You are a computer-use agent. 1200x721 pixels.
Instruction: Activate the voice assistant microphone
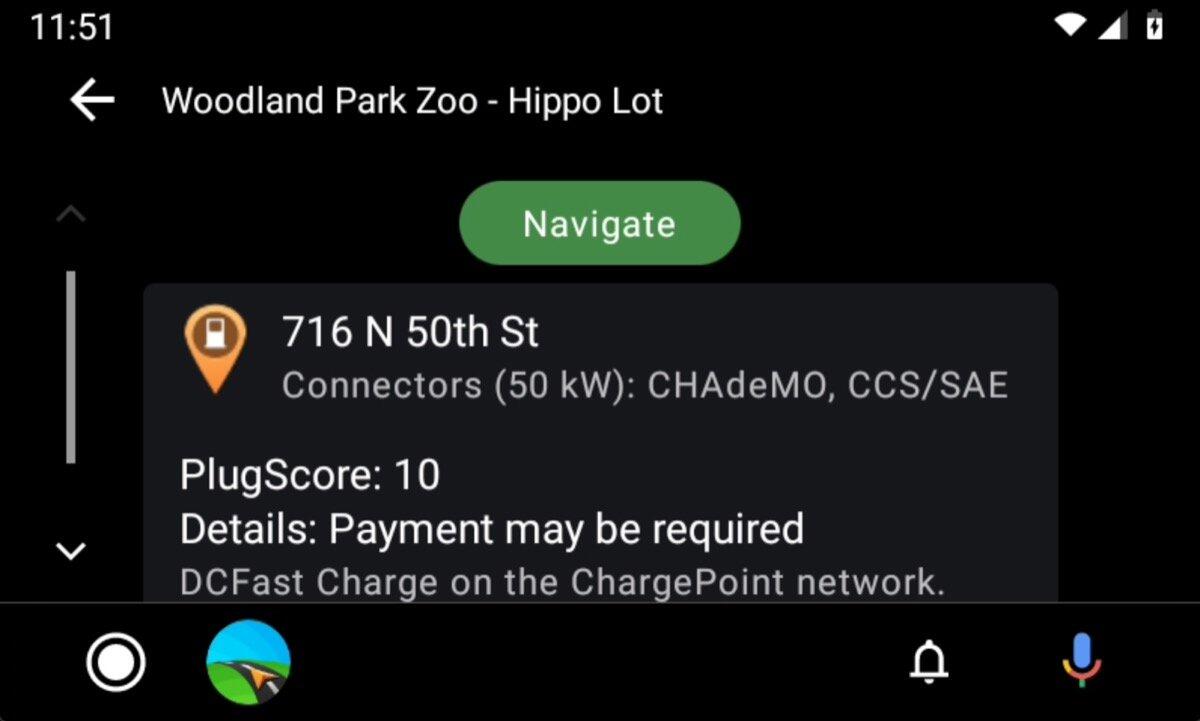coord(1081,662)
